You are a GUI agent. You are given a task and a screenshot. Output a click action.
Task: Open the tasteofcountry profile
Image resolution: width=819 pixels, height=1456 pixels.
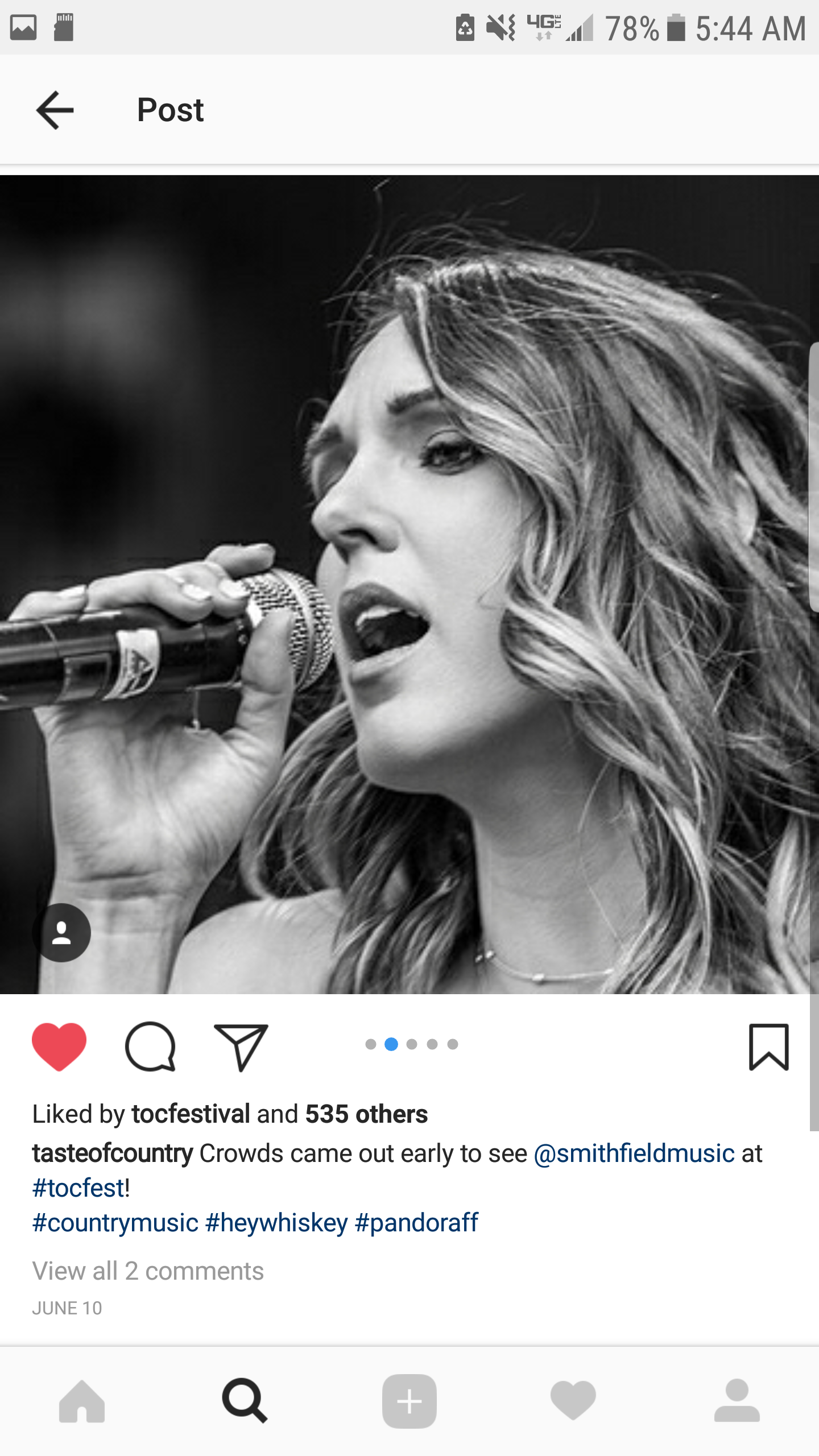113,1153
